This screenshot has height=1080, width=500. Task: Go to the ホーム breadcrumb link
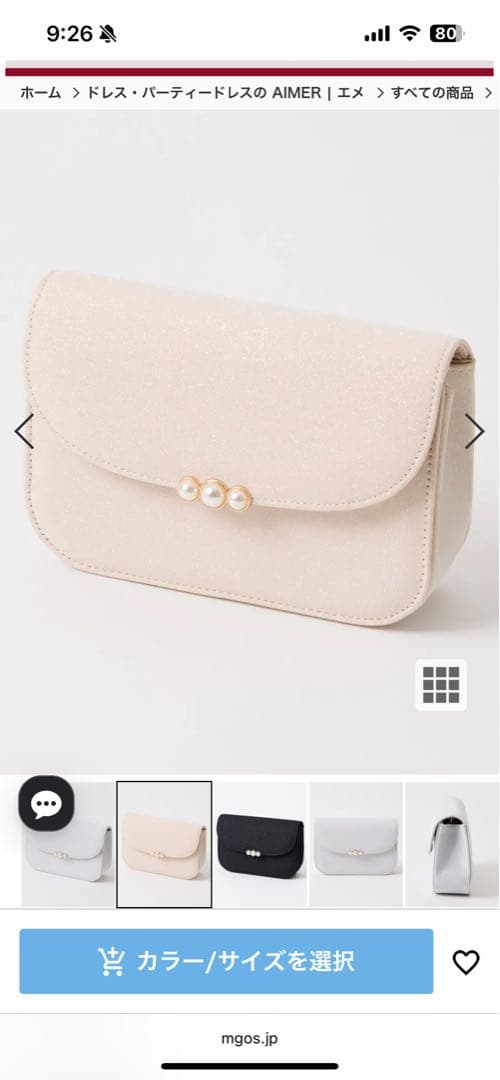click(x=40, y=93)
